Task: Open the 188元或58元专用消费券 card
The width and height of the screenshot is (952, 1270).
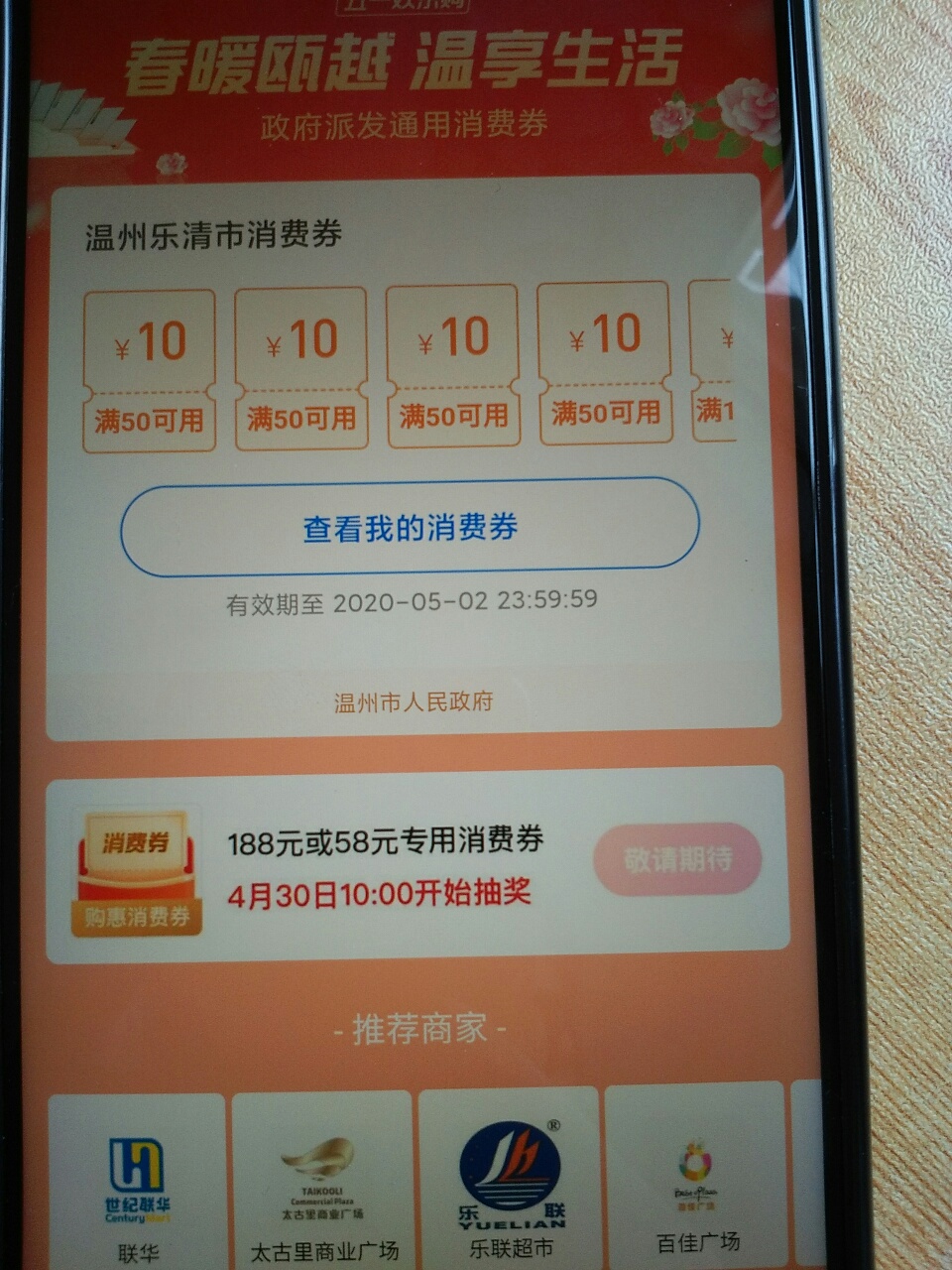Action: click(x=387, y=865)
